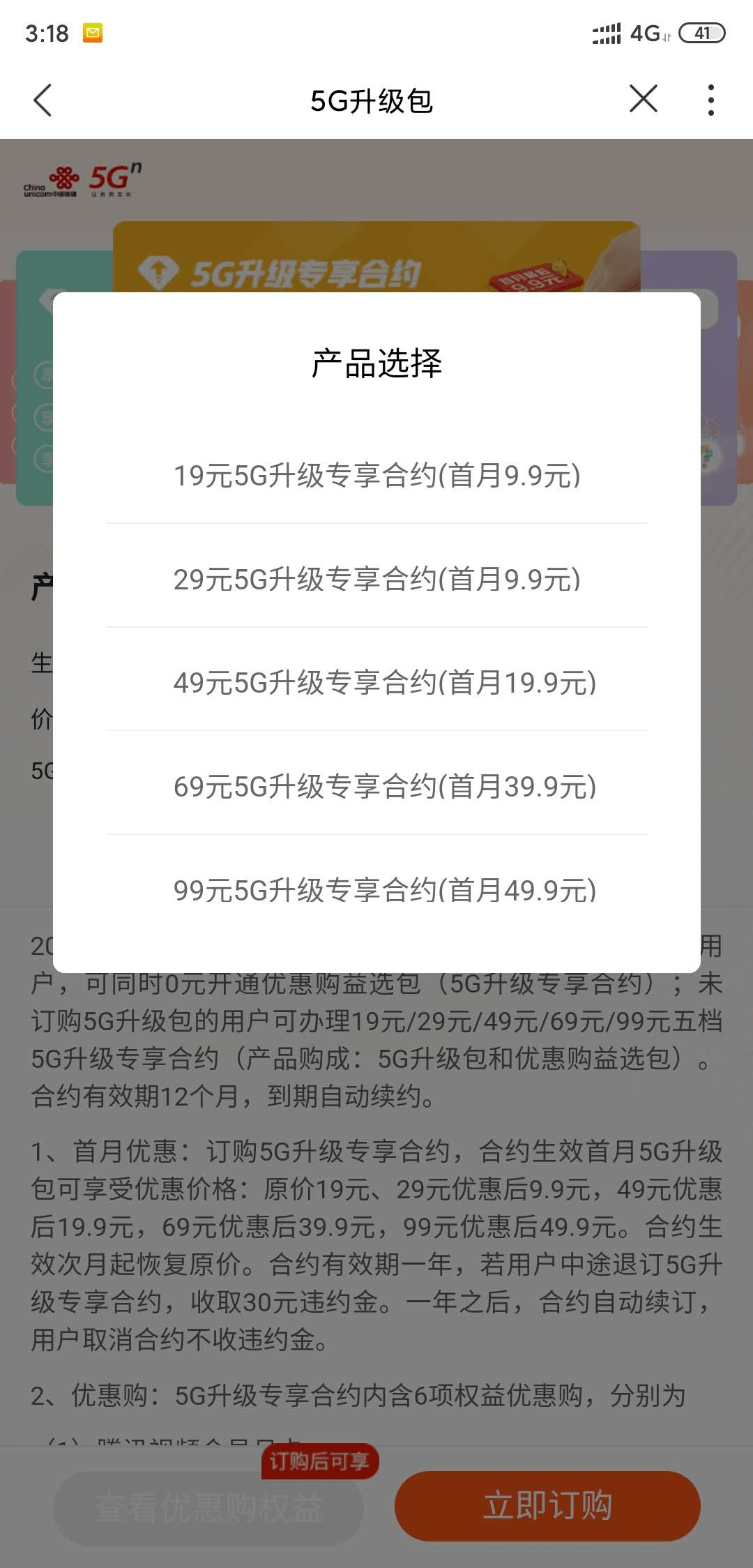Go back using the header arrow
The height and width of the screenshot is (1568, 753).
pyautogui.click(x=43, y=100)
